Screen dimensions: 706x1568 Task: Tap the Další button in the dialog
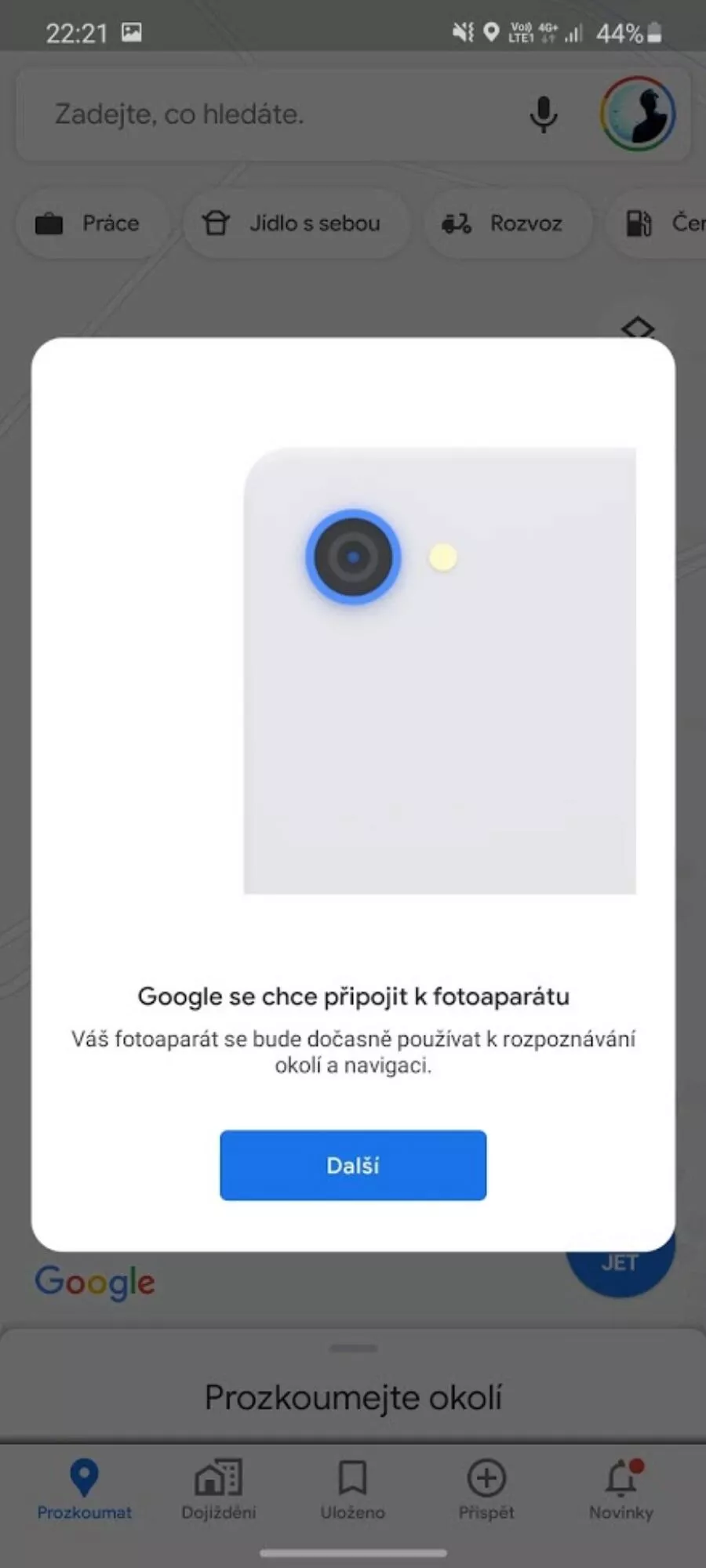point(353,1165)
